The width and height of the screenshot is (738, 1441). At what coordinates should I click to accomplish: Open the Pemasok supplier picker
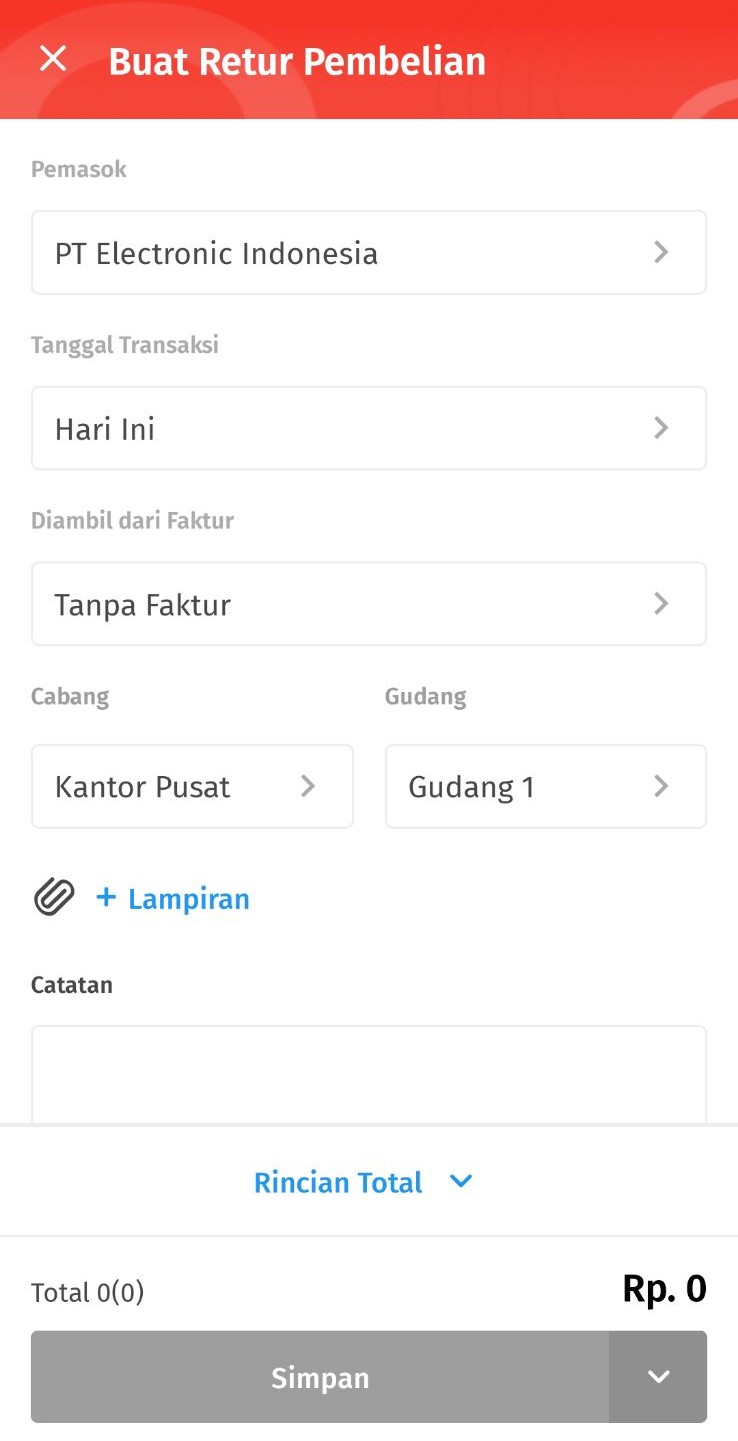coord(368,253)
